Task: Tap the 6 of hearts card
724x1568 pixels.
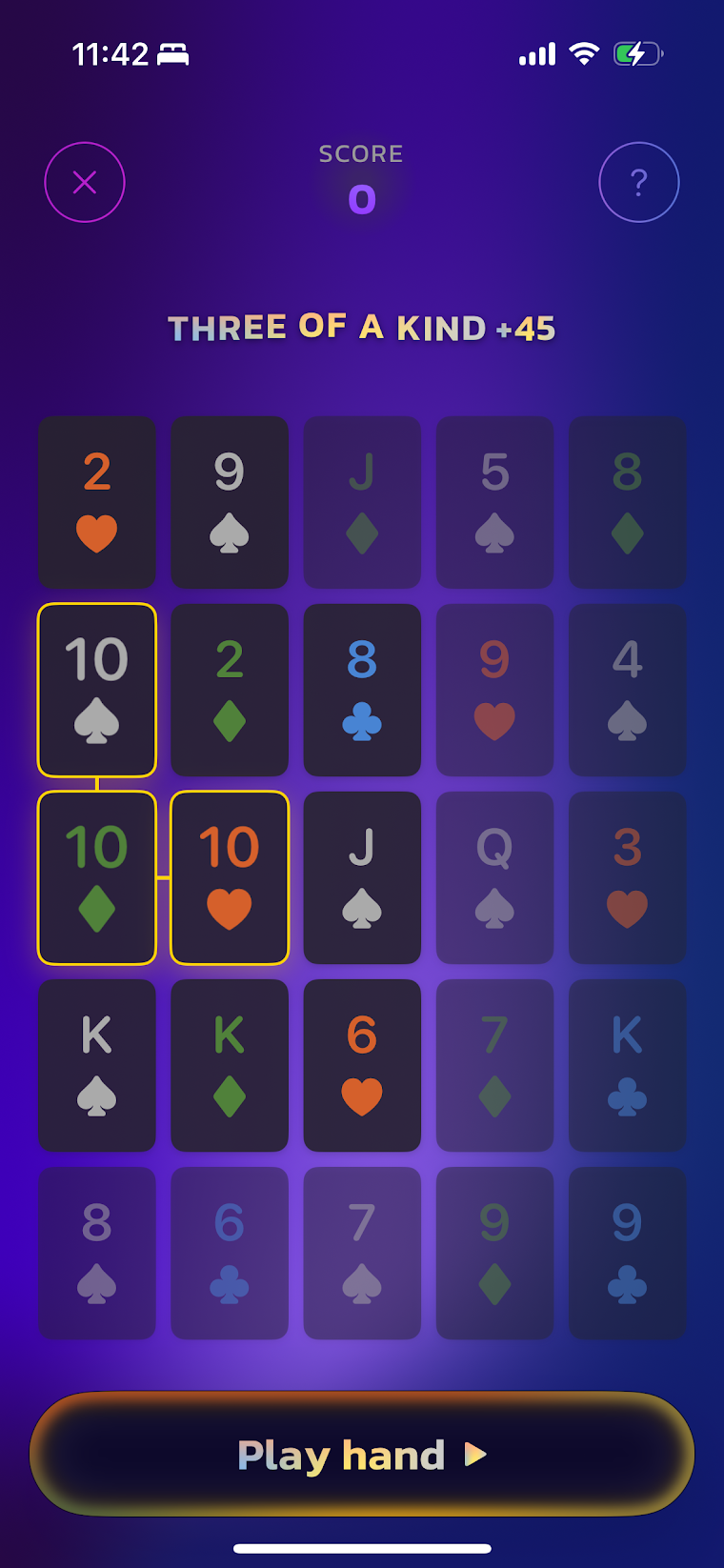Action: click(x=362, y=1065)
